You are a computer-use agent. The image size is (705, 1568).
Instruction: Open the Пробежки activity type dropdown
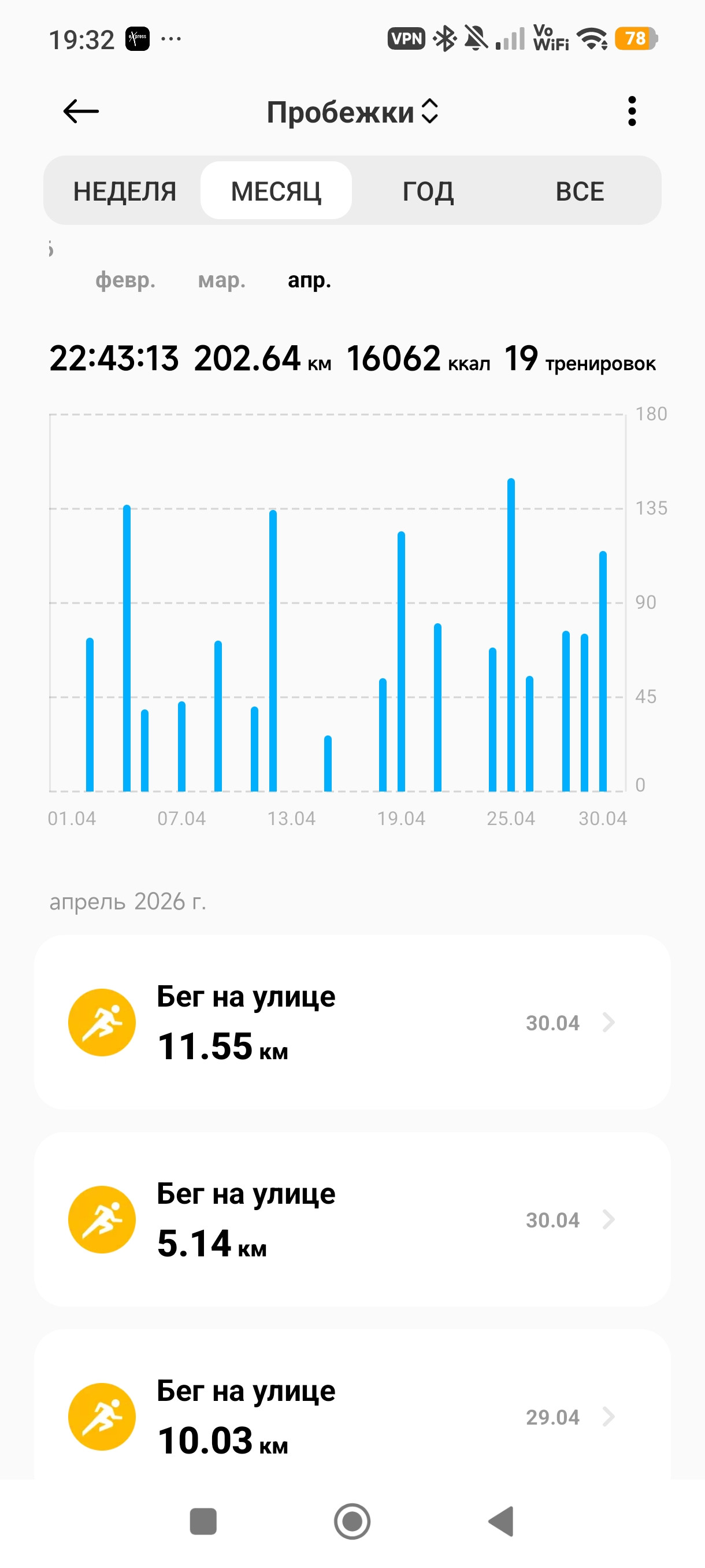pyautogui.click(x=352, y=112)
